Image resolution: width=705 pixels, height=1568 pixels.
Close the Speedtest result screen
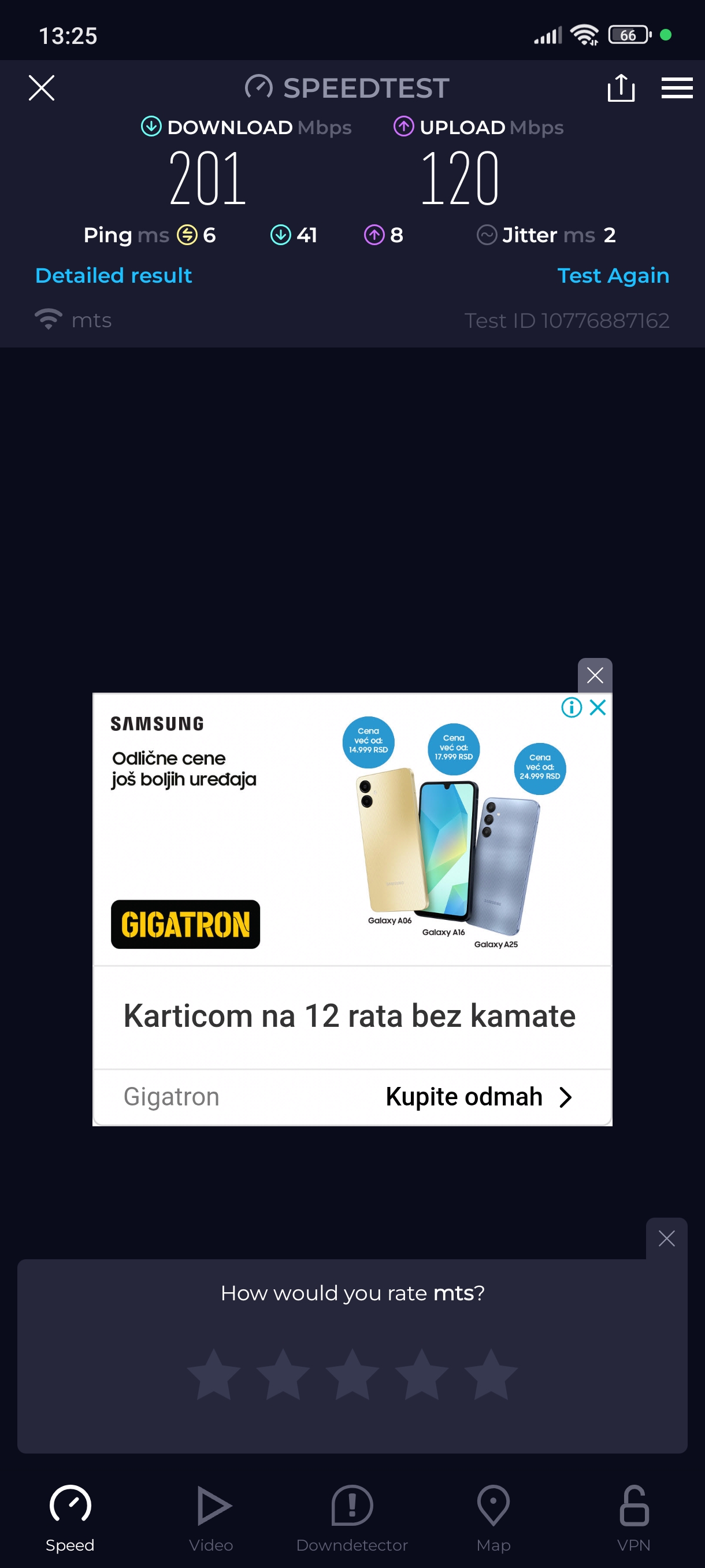(x=42, y=88)
